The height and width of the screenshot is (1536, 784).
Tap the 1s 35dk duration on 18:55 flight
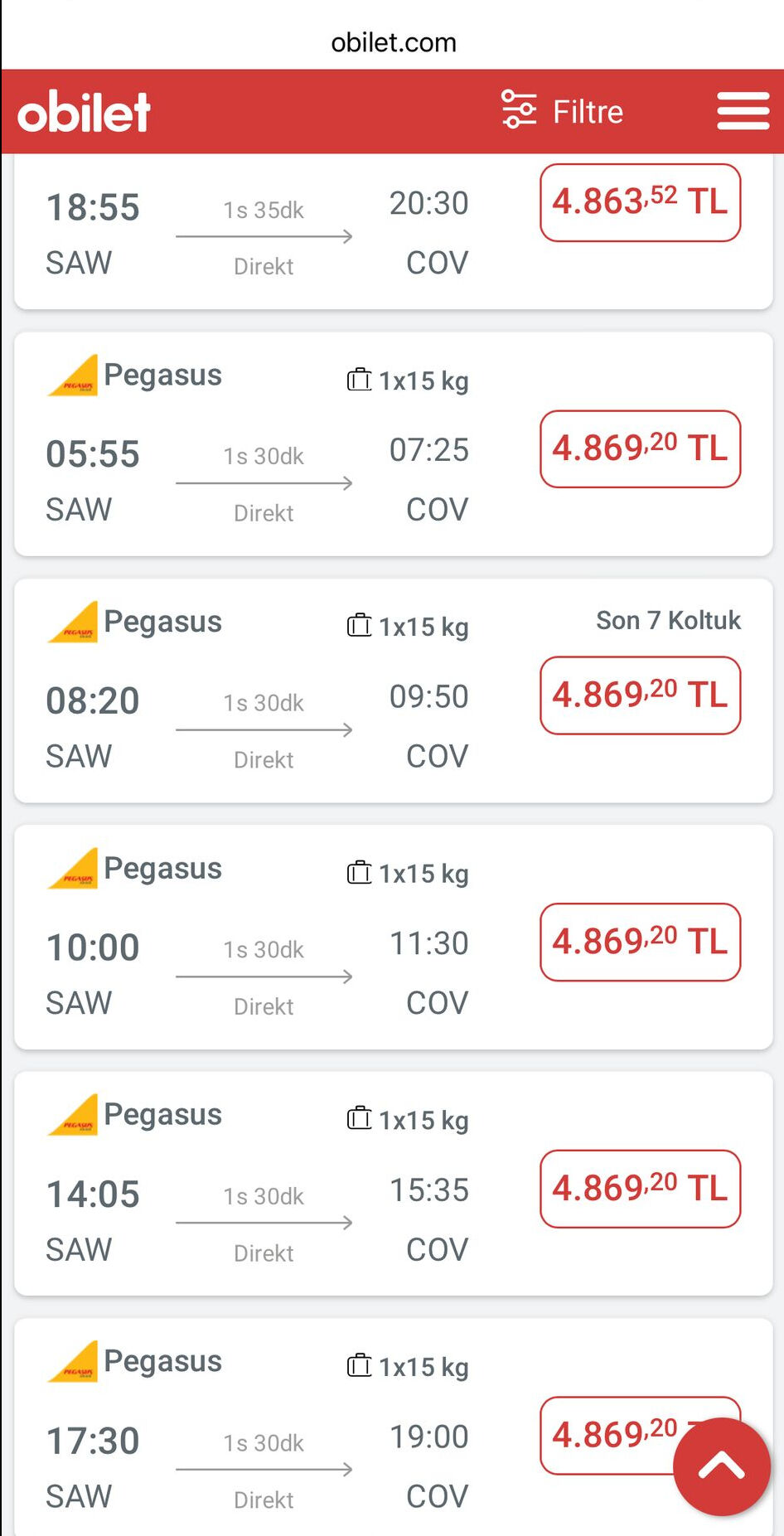(x=262, y=209)
